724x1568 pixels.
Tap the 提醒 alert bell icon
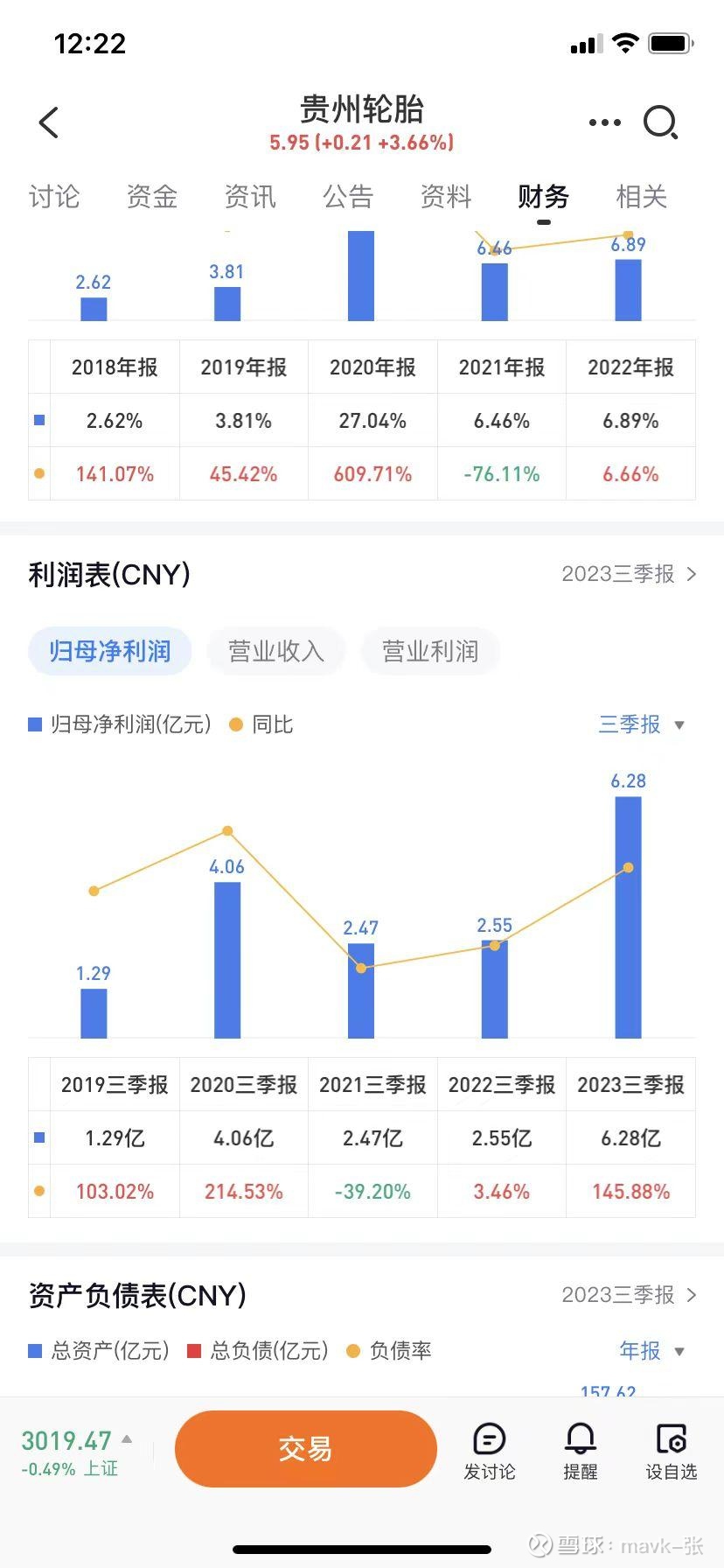(x=580, y=1448)
